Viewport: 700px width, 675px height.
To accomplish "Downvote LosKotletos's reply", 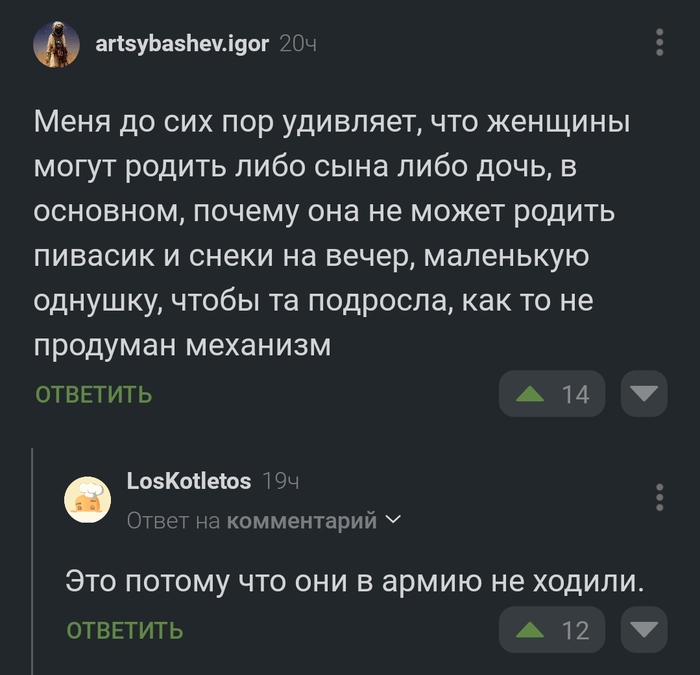I will (x=643, y=630).
